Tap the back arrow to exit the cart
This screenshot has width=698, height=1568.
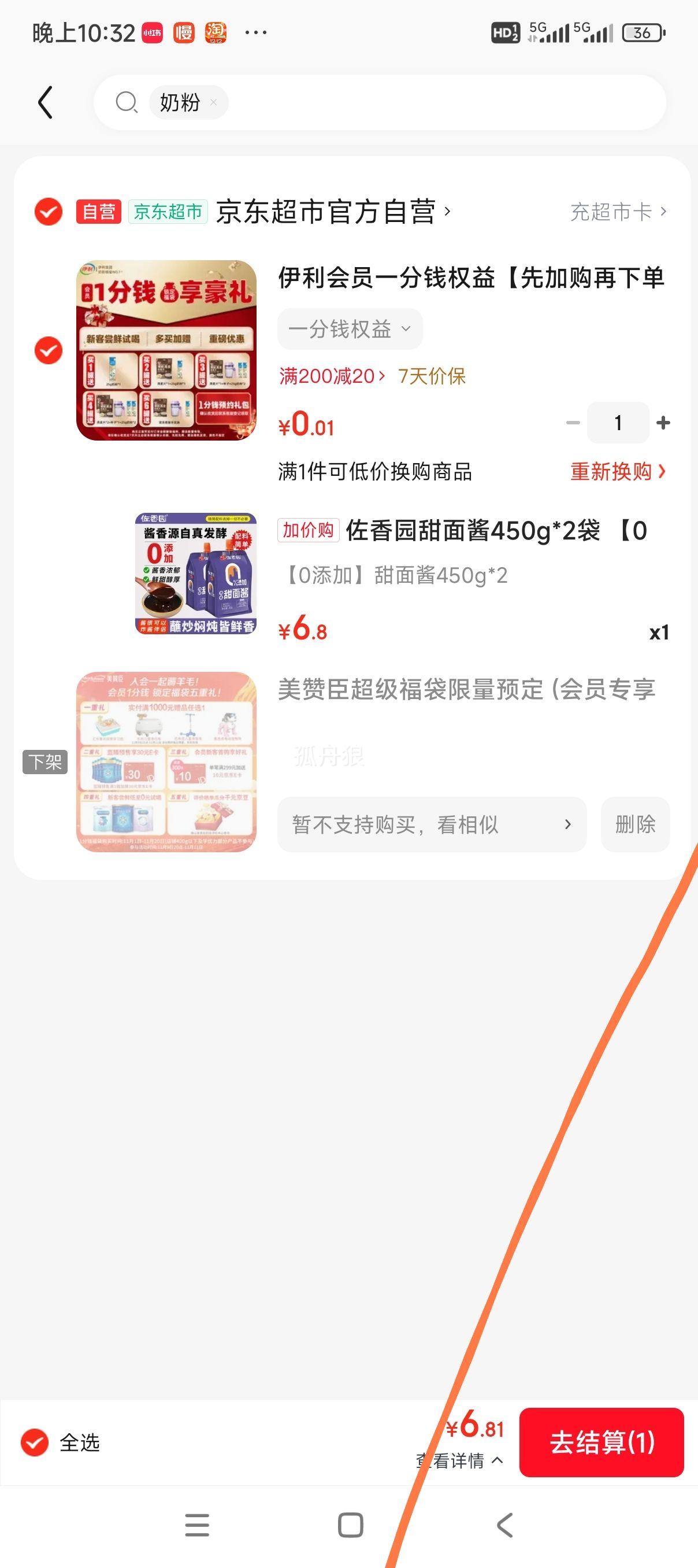tap(44, 102)
